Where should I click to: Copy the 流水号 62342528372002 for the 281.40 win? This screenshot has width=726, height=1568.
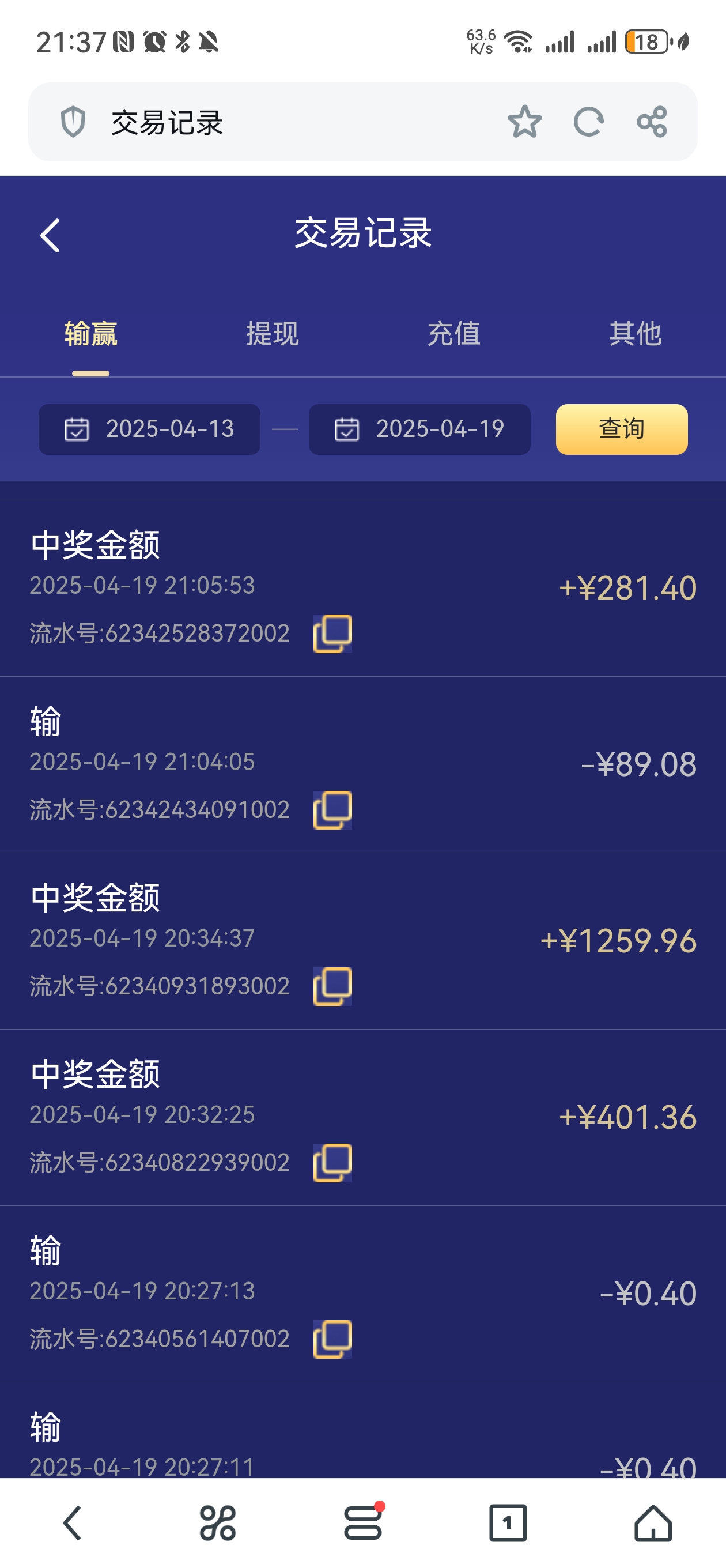point(332,633)
